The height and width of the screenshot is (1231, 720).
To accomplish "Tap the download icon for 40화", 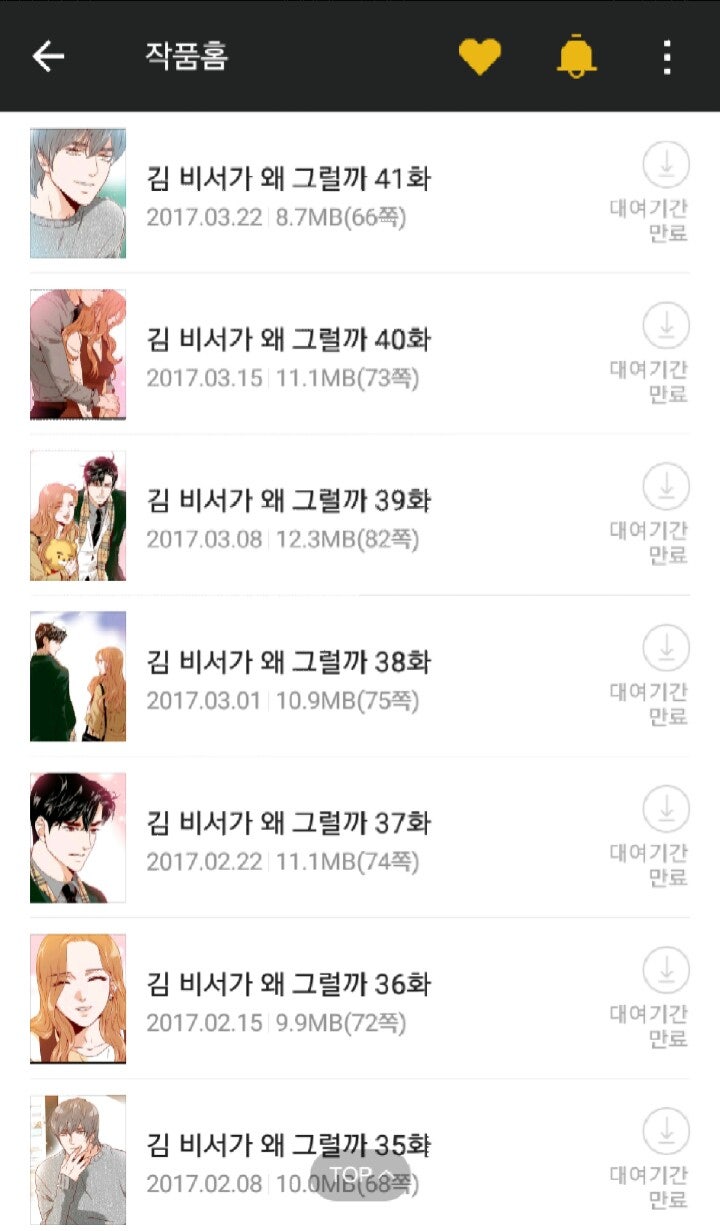I will (x=666, y=326).
